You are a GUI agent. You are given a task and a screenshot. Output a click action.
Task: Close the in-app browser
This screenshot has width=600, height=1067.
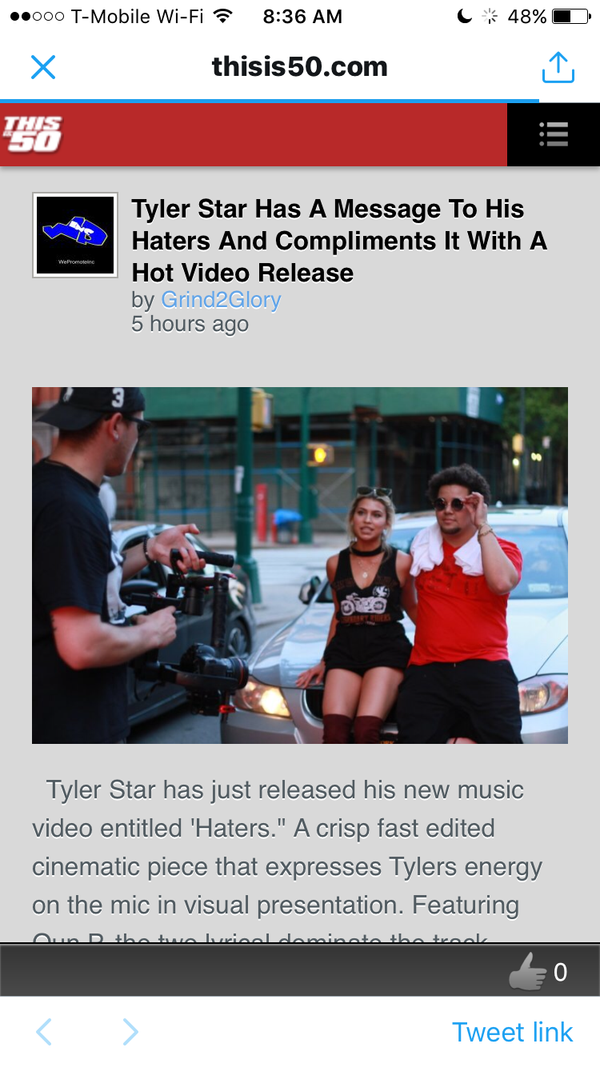(x=43, y=67)
